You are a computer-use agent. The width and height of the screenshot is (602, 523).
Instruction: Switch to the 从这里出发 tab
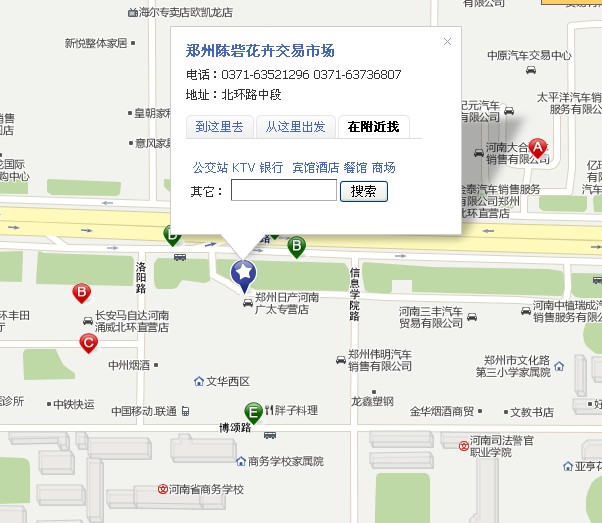coord(295,126)
